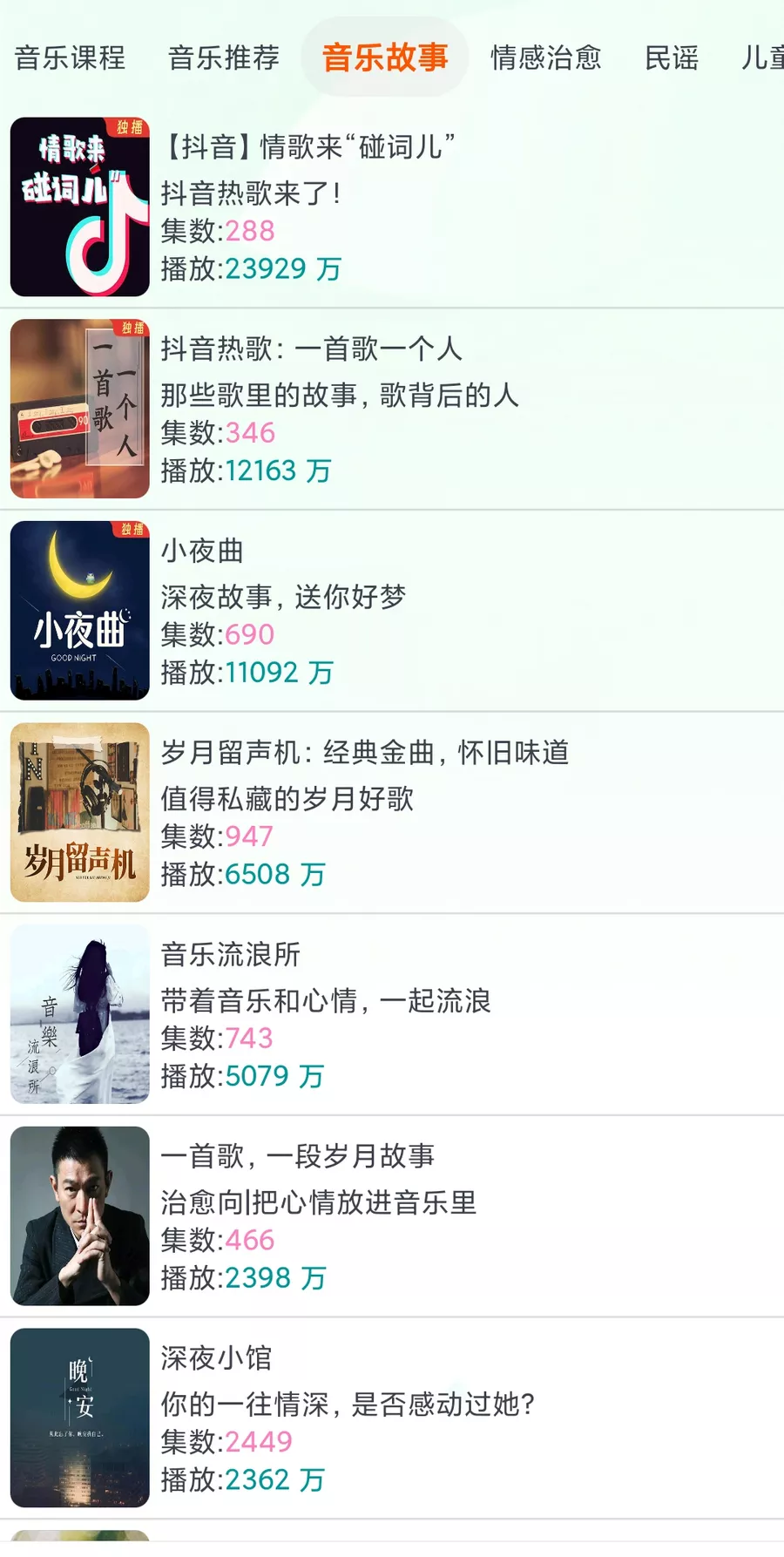Open the 小夜曲 moon cover thumbnail
This screenshot has height=1557, width=784.
79,610
